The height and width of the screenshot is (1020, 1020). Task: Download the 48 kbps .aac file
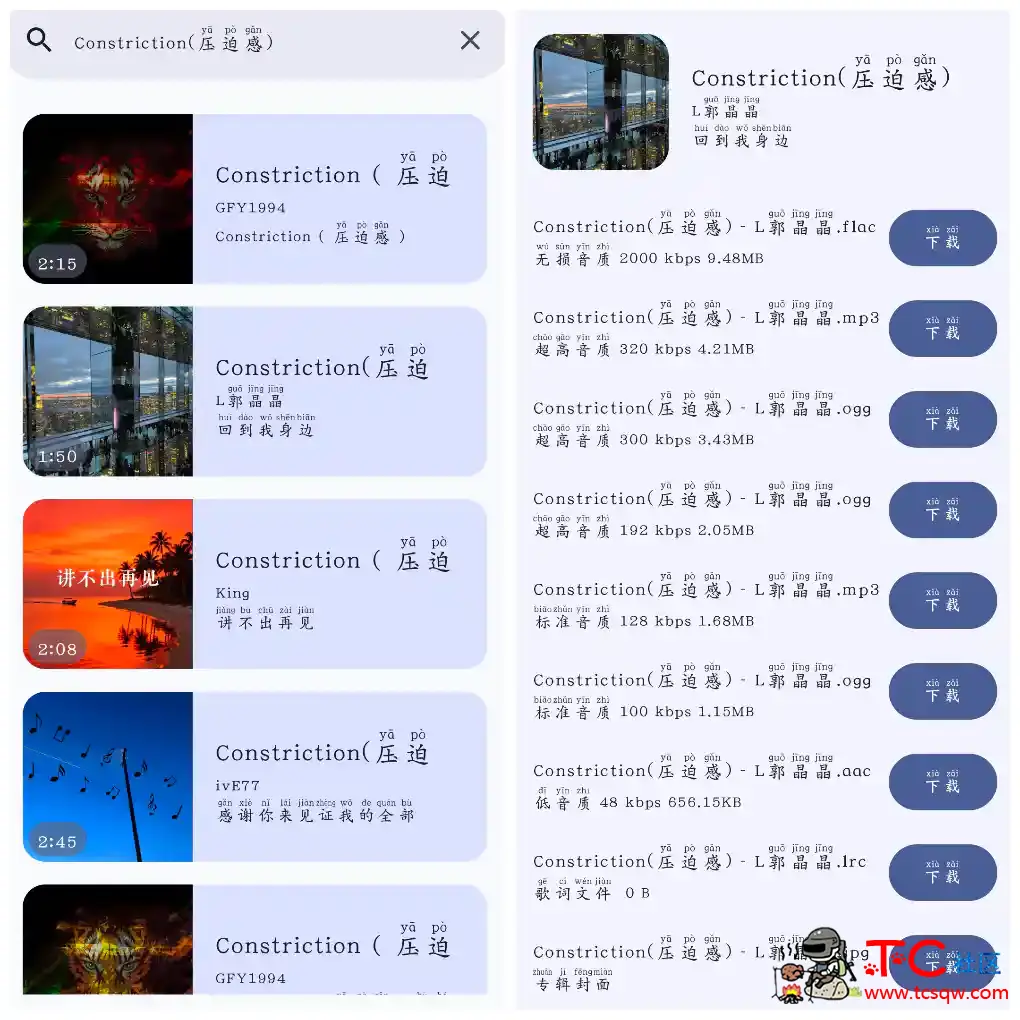point(942,782)
